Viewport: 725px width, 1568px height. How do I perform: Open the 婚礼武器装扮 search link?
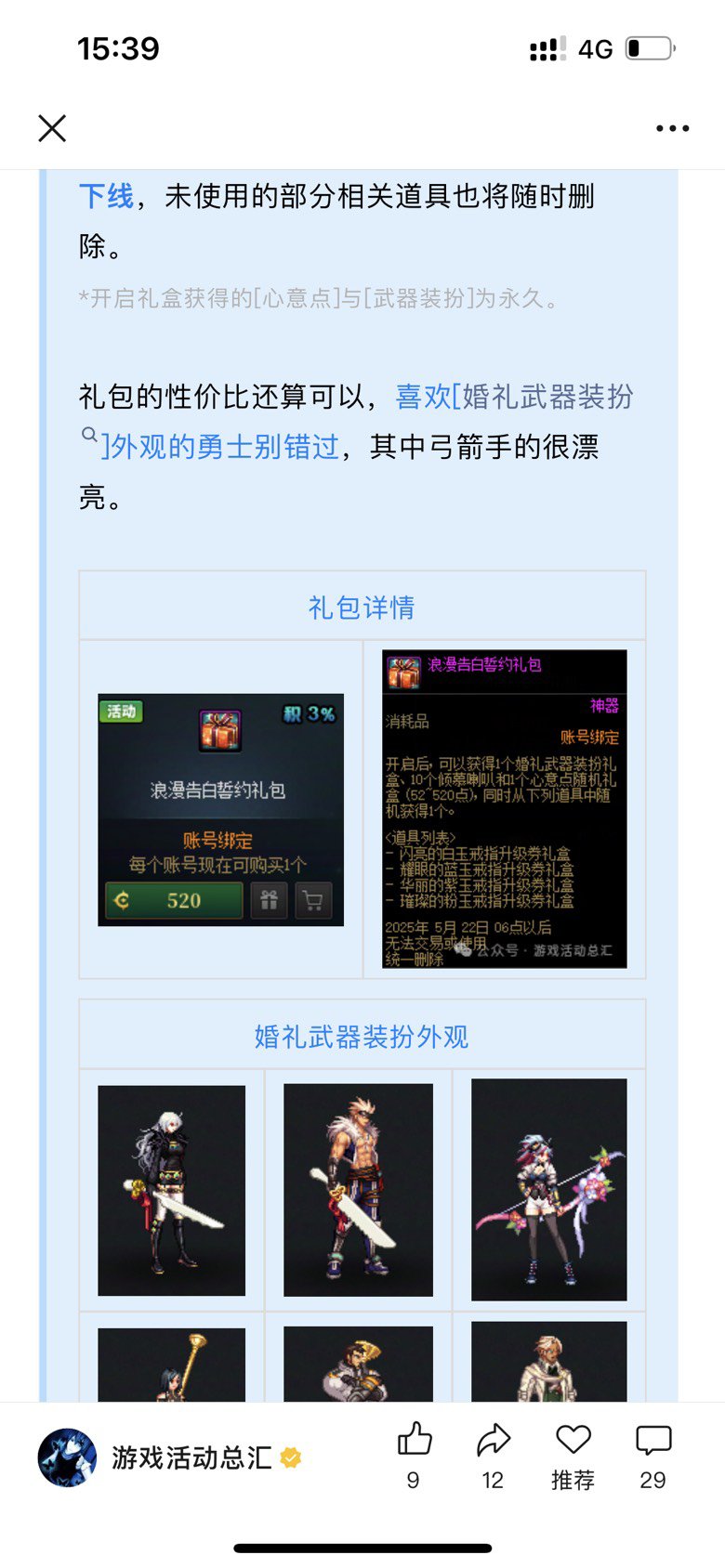pos(357,422)
